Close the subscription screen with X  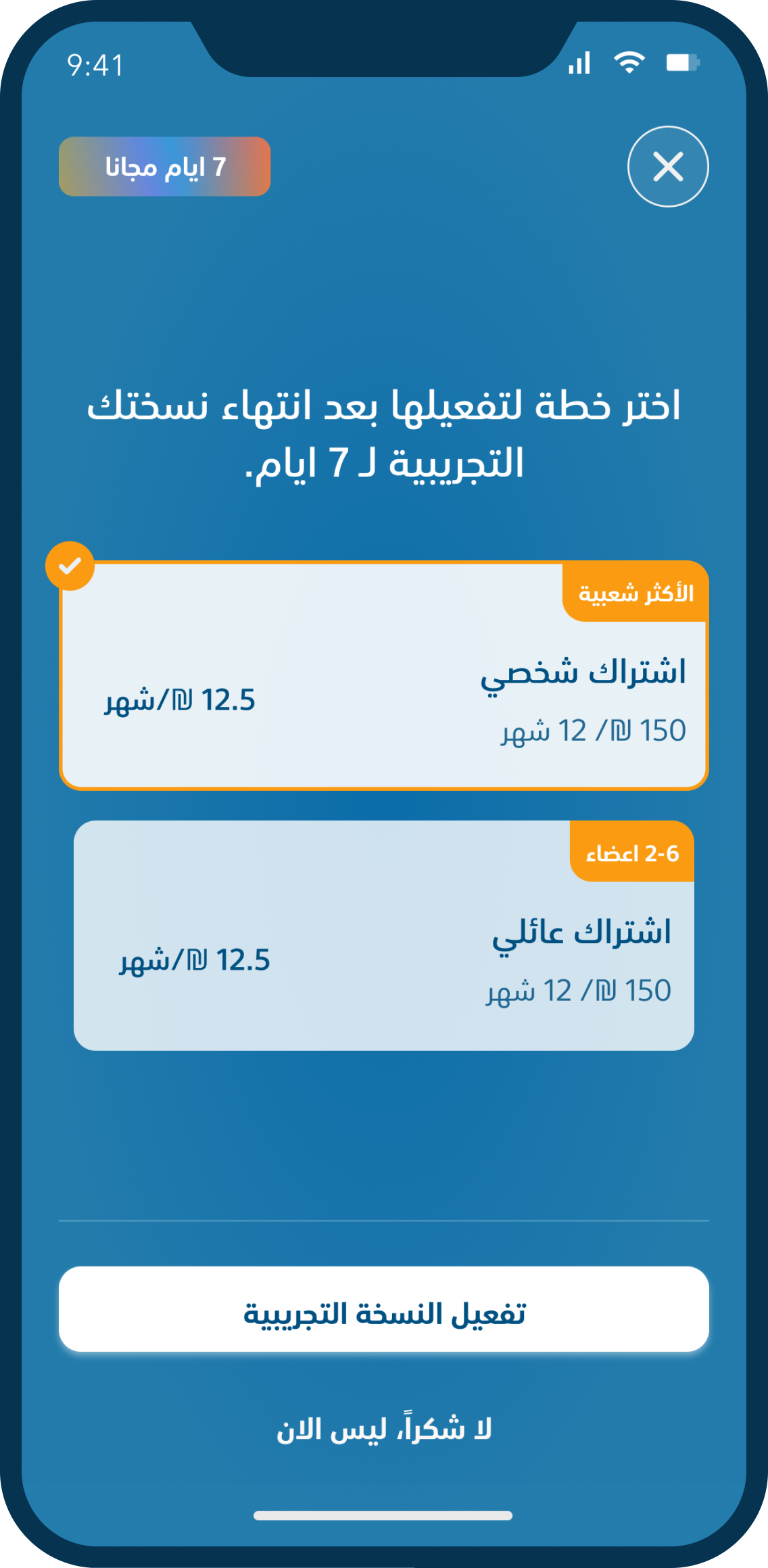(668, 166)
